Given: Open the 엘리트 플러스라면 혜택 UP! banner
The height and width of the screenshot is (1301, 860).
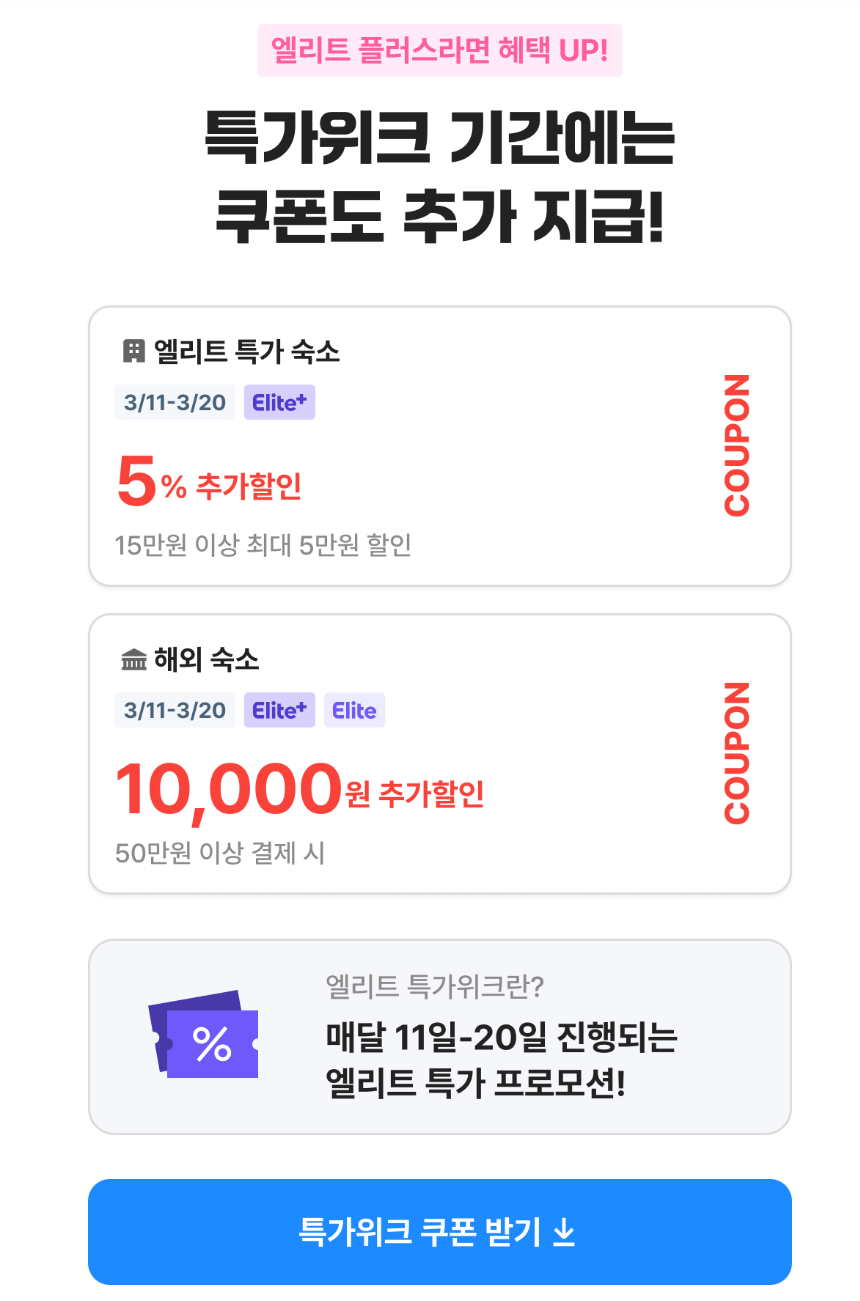Looking at the screenshot, I should pos(440,48).
